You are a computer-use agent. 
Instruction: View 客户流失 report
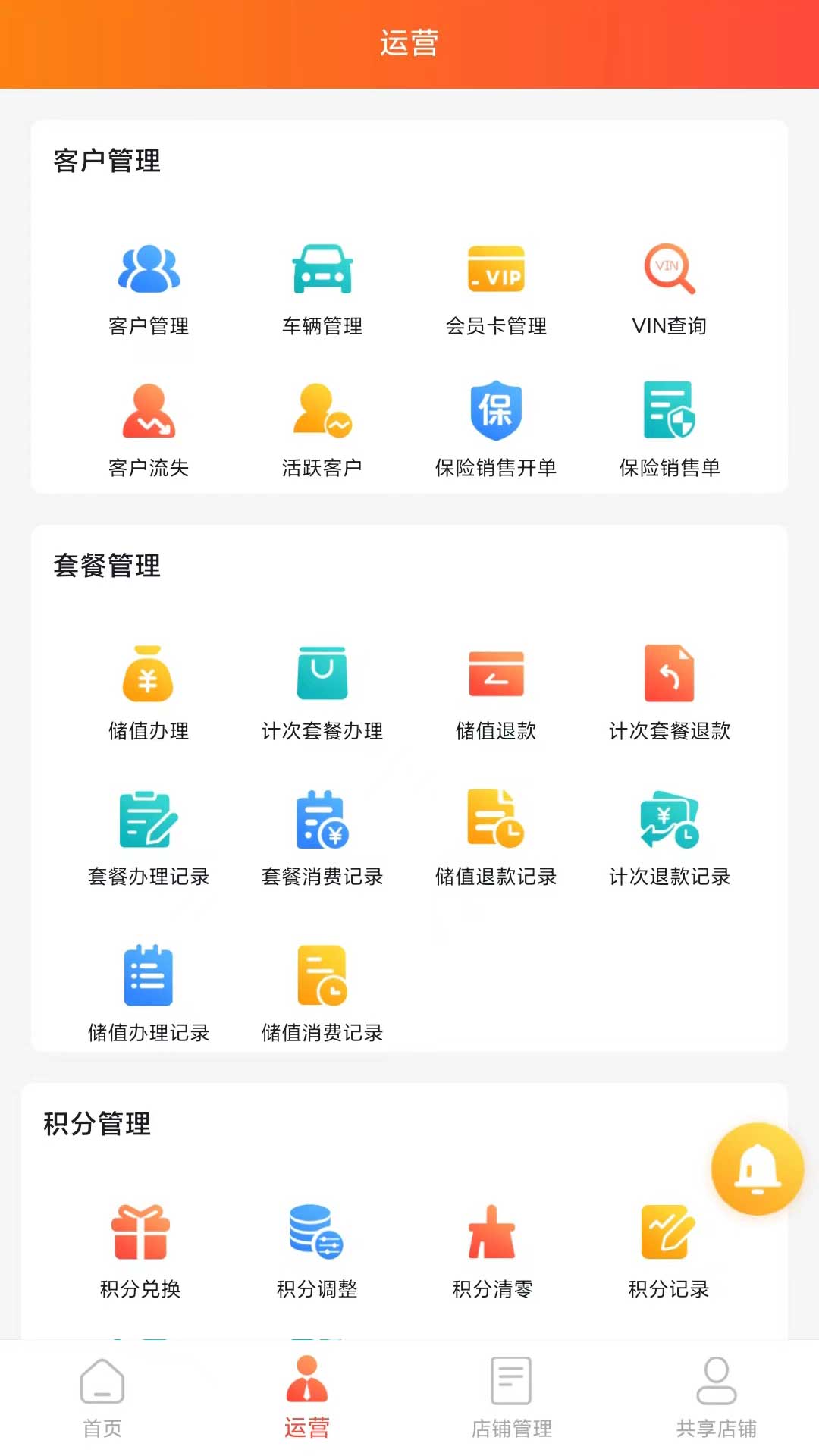coord(149,430)
